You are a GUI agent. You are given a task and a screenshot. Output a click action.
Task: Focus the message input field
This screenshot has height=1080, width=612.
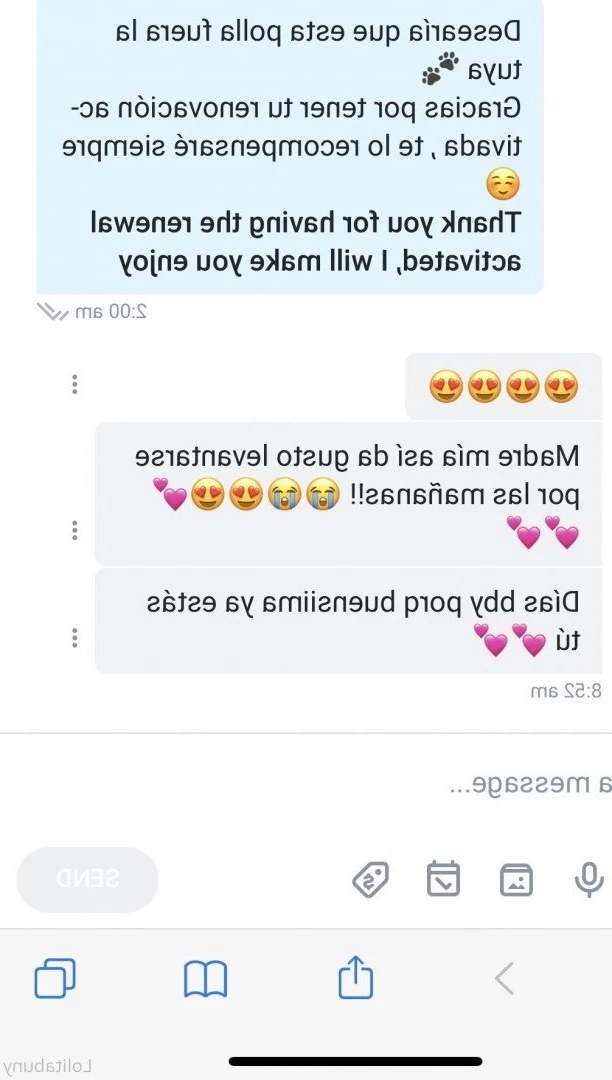pos(300,784)
